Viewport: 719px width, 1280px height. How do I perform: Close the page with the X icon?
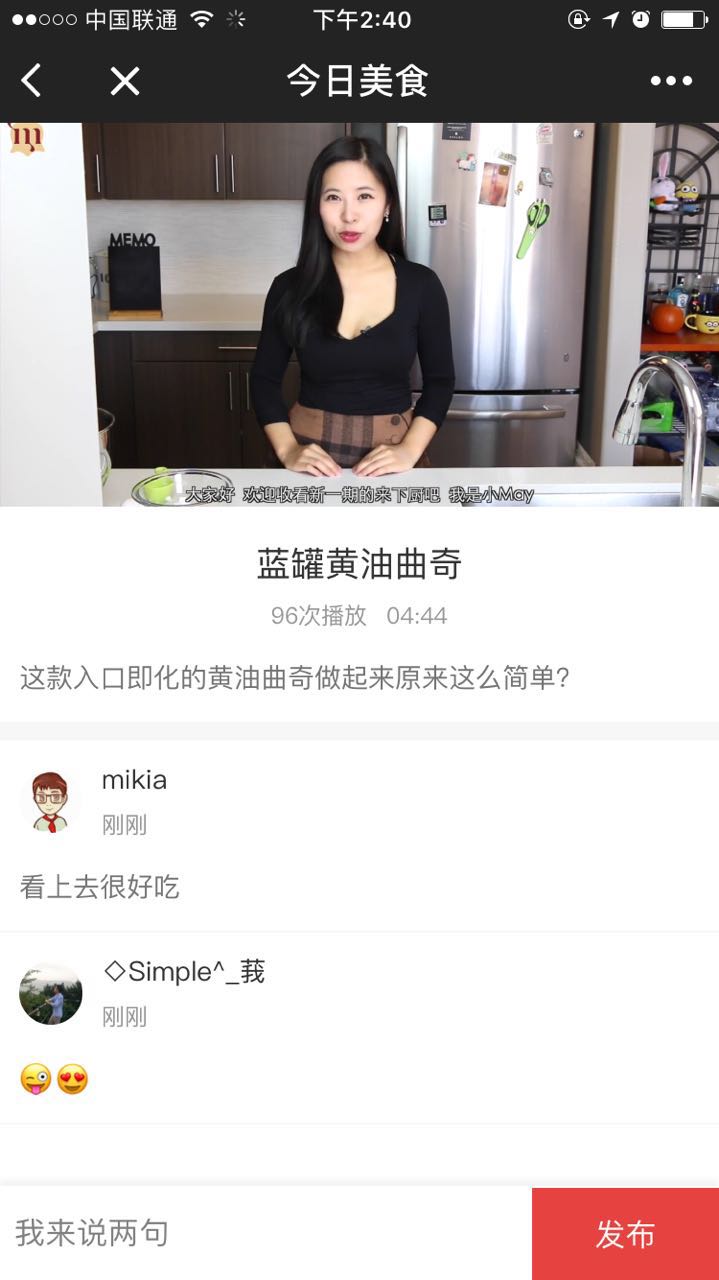coord(124,80)
